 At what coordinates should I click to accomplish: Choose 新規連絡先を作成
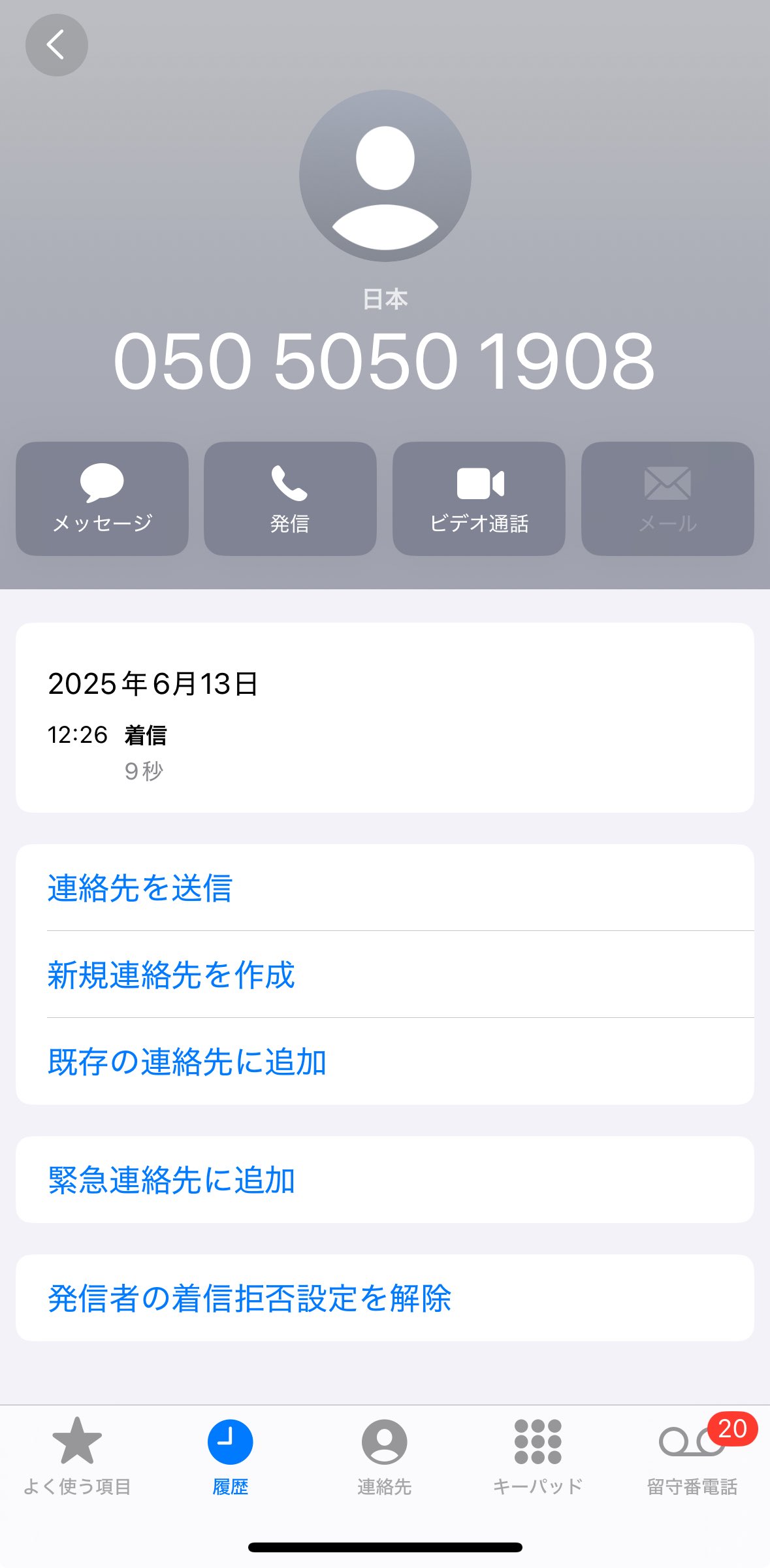coord(385,974)
